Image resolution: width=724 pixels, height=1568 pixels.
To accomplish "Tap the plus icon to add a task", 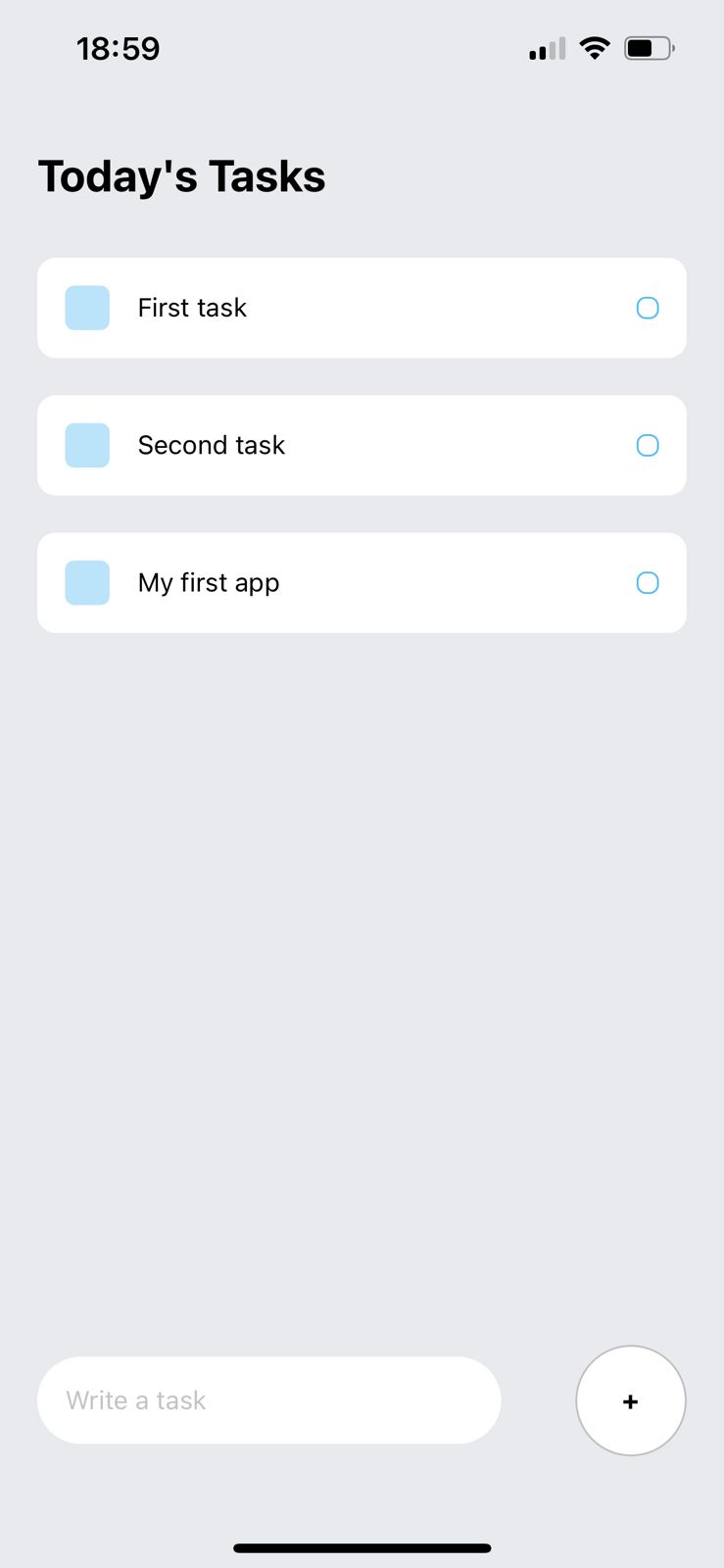I will click(x=631, y=1400).
